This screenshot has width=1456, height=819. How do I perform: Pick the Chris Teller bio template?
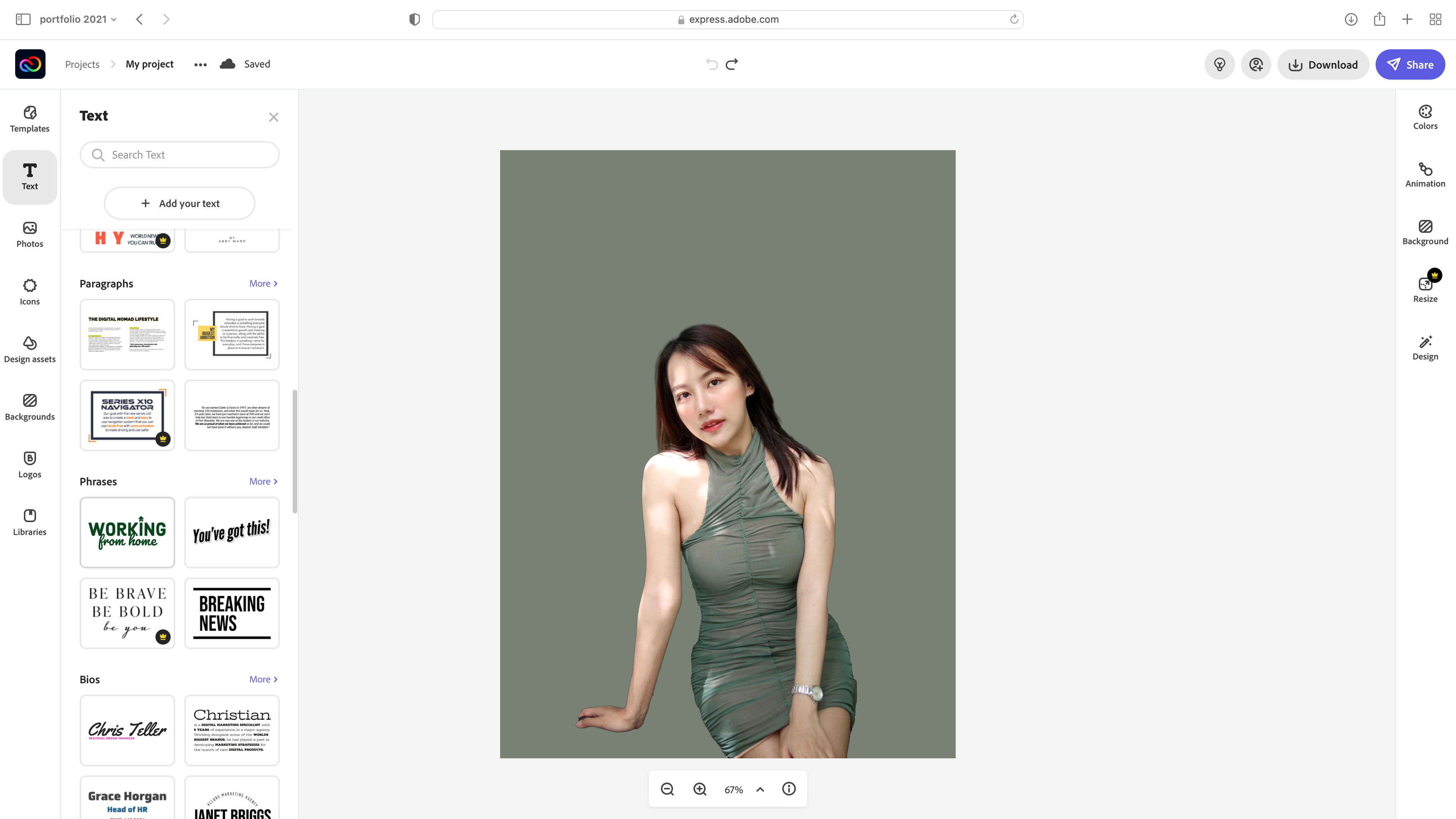[x=127, y=730]
